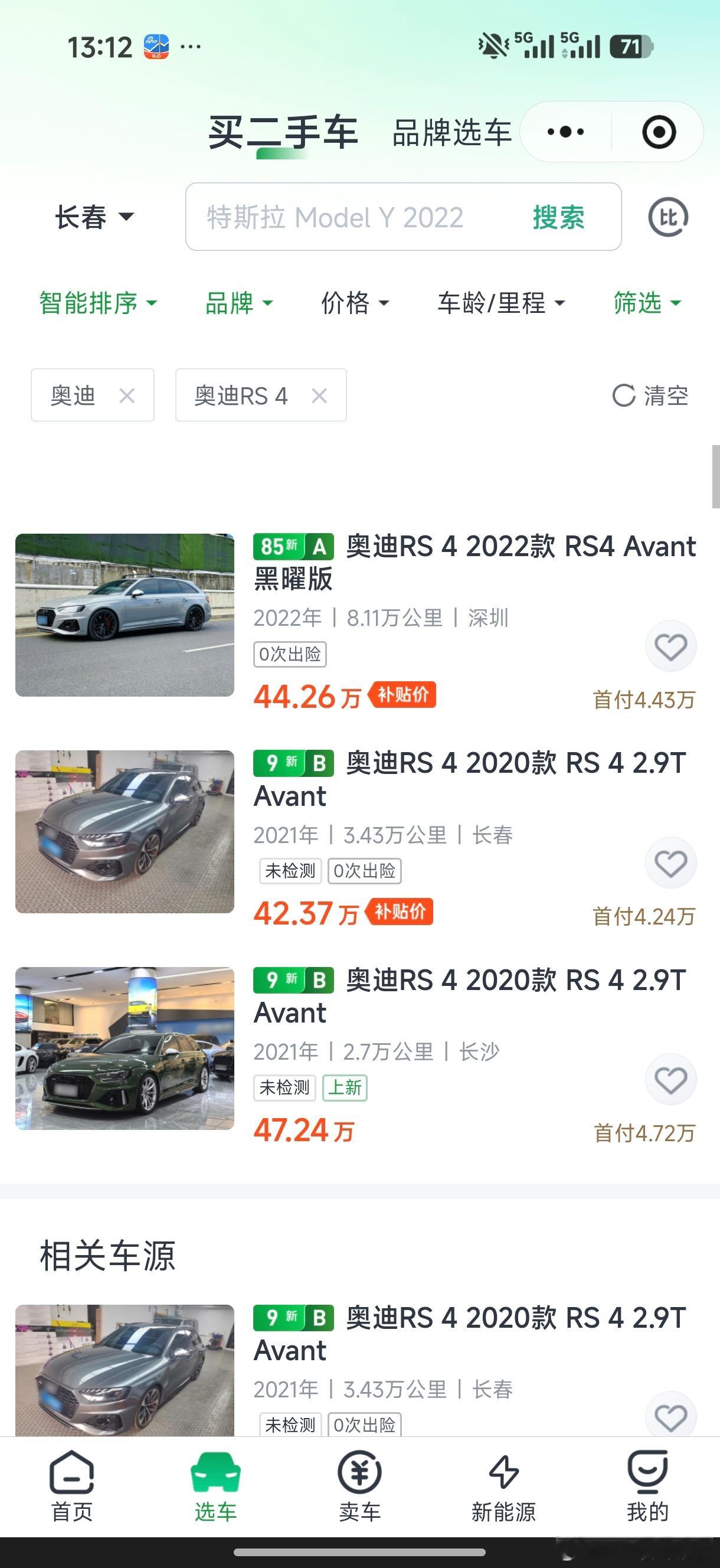Expand the 价格 filter dropdown
This screenshot has height=1568, width=720.
tap(355, 302)
